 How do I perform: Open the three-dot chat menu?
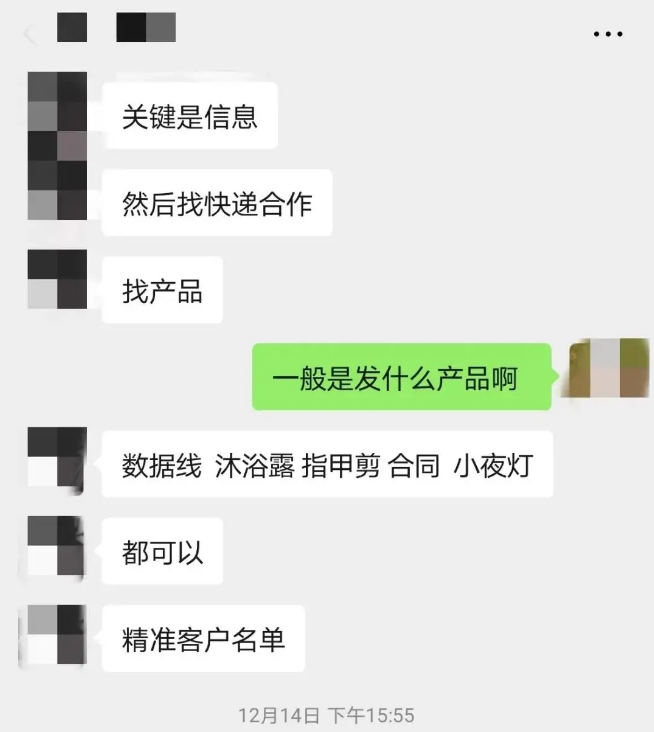[x=608, y=34]
